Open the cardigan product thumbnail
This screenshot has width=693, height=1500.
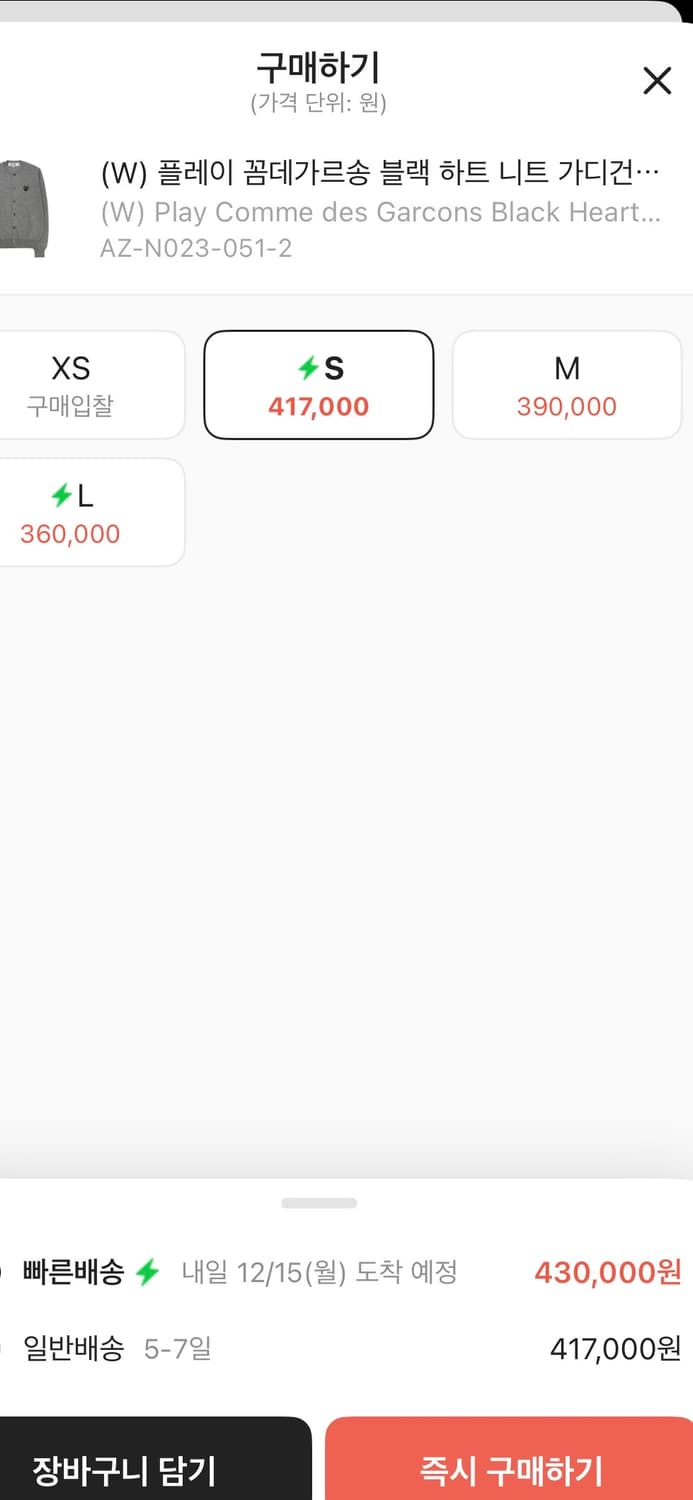pos(25,207)
